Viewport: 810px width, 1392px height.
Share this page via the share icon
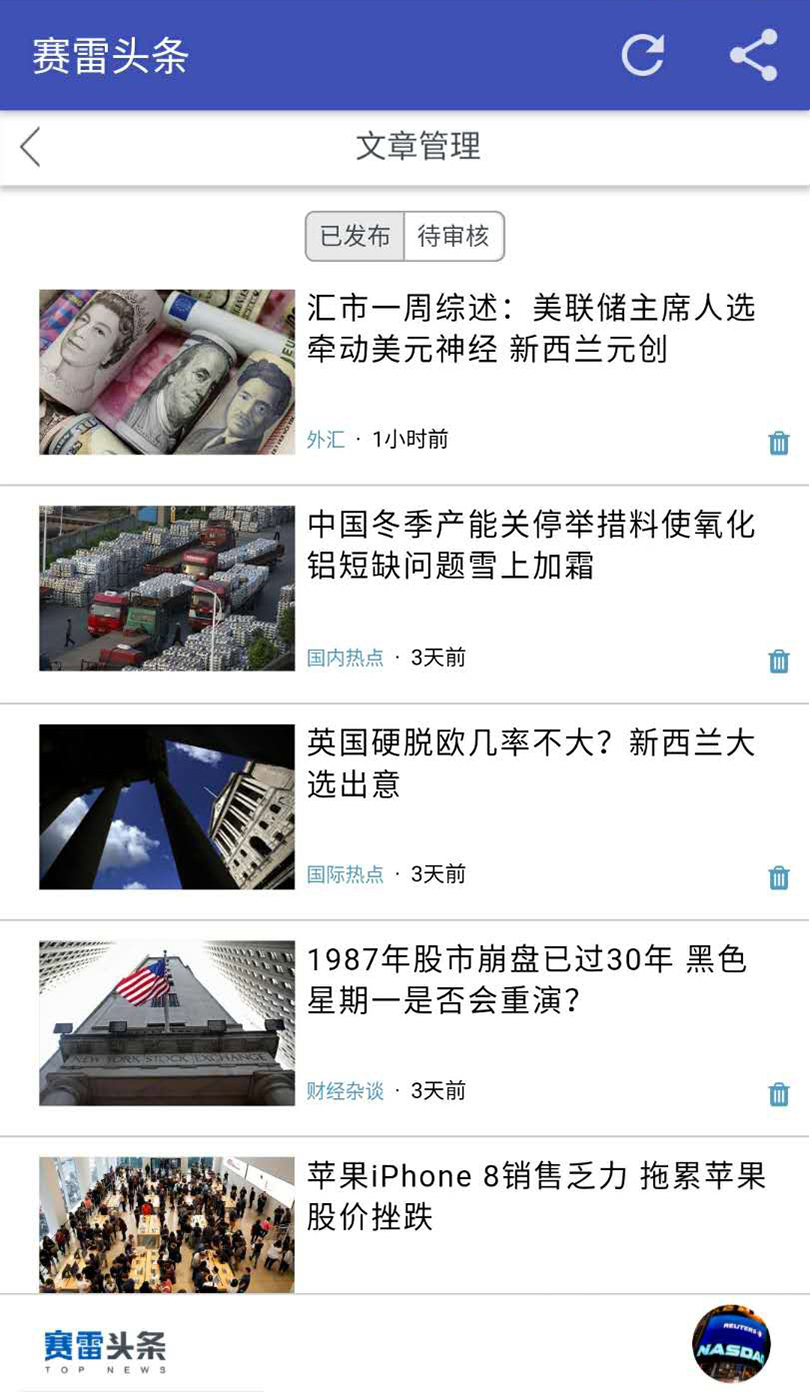point(753,55)
